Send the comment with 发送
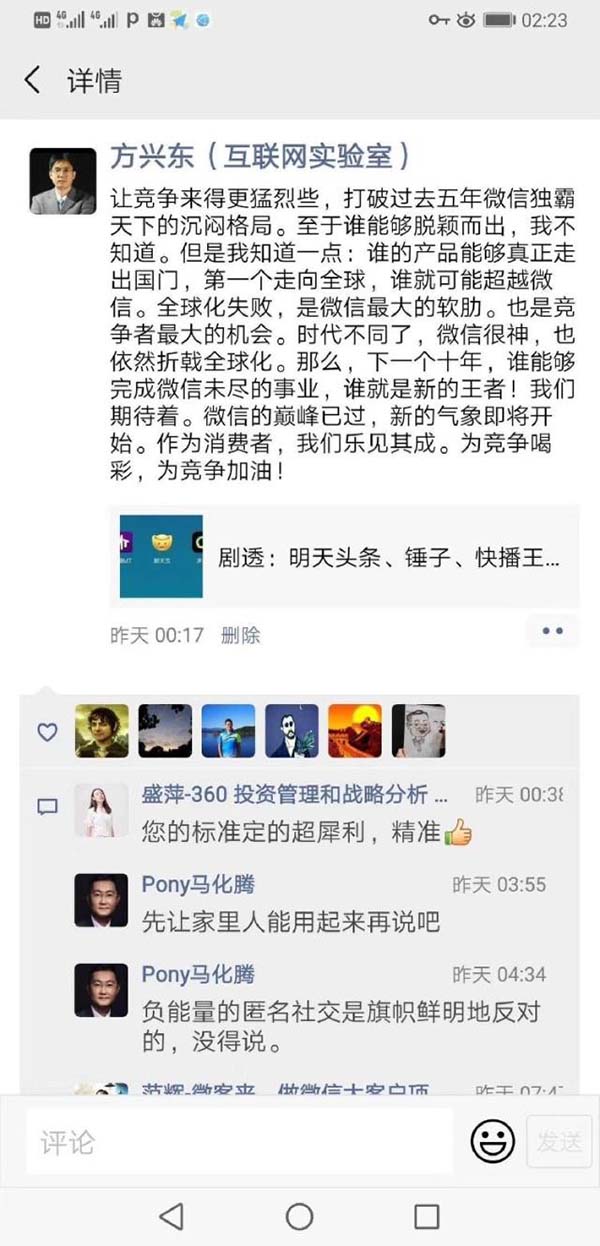Viewport: 600px width, 1246px height. (559, 1142)
